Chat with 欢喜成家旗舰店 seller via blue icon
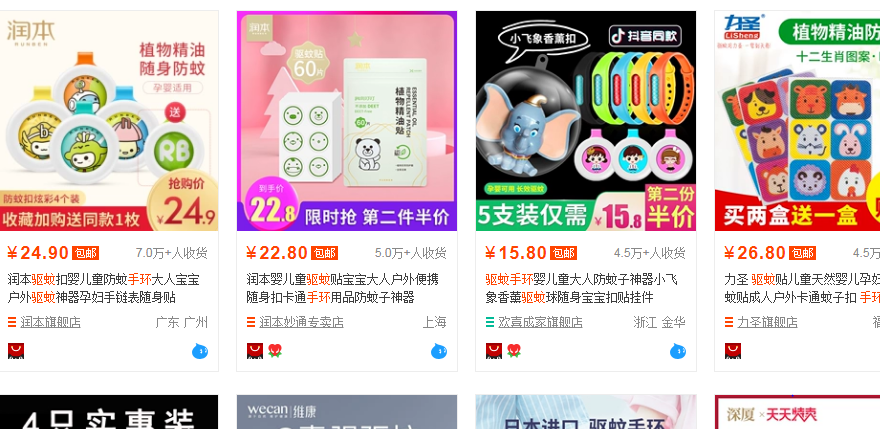 [677, 351]
